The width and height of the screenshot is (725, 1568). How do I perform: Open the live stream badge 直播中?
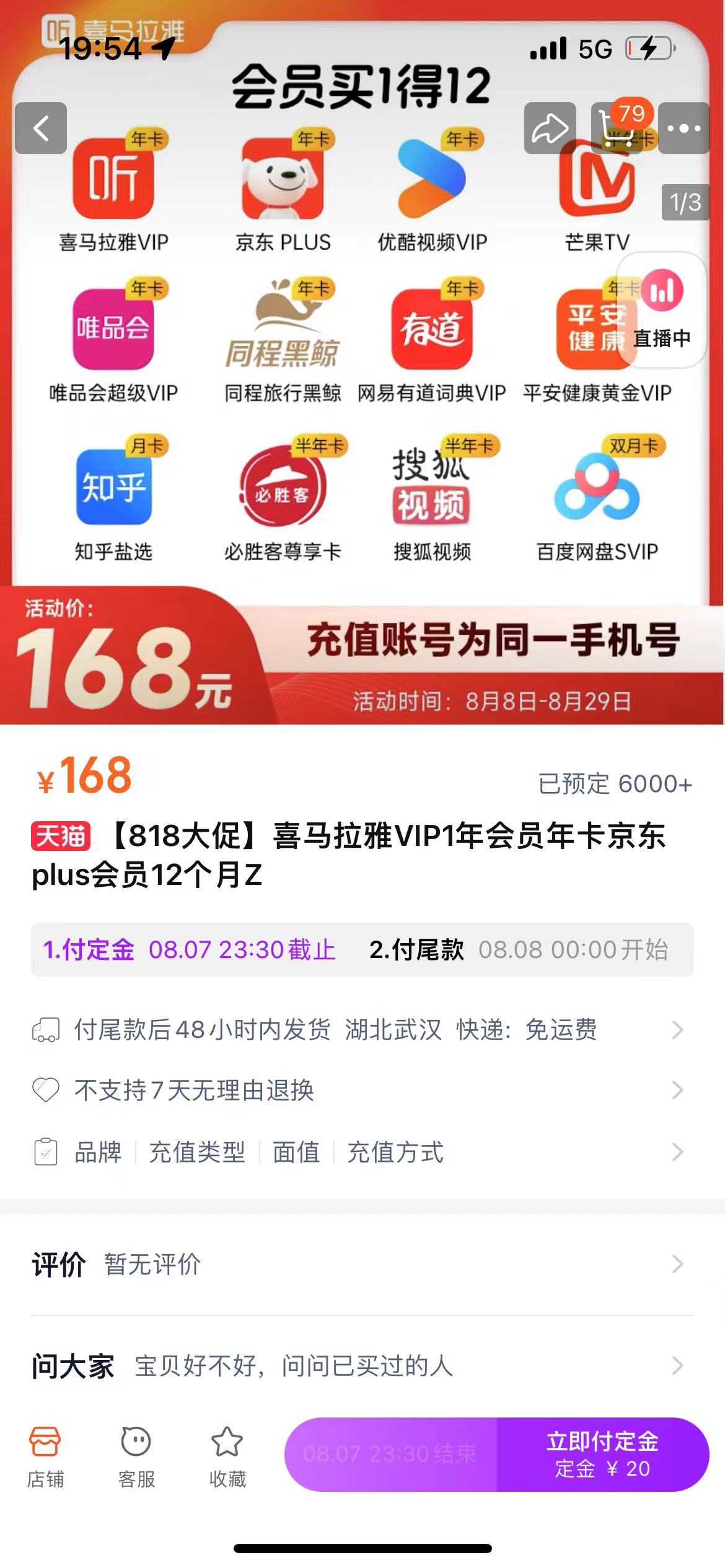(x=662, y=311)
